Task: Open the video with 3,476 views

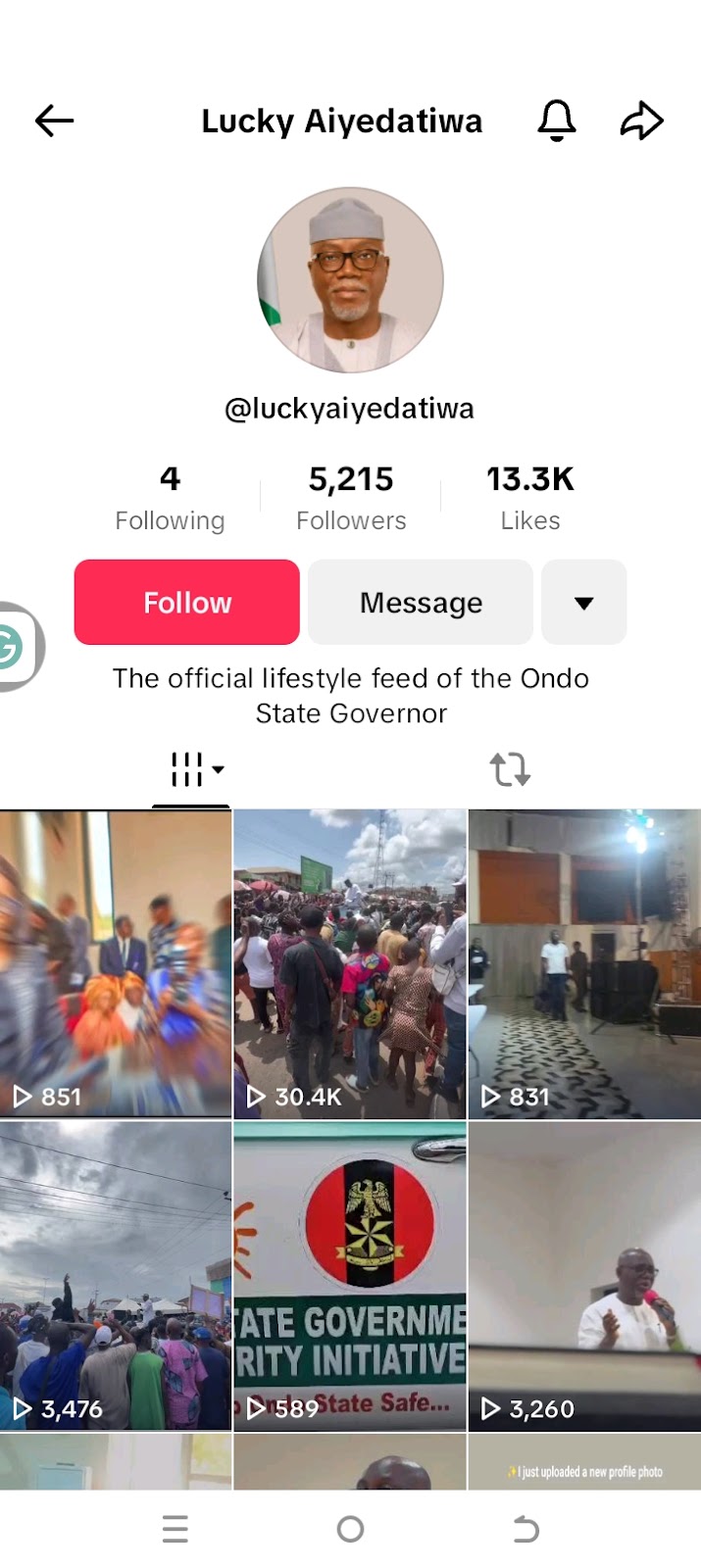Action: click(116, 1276)
